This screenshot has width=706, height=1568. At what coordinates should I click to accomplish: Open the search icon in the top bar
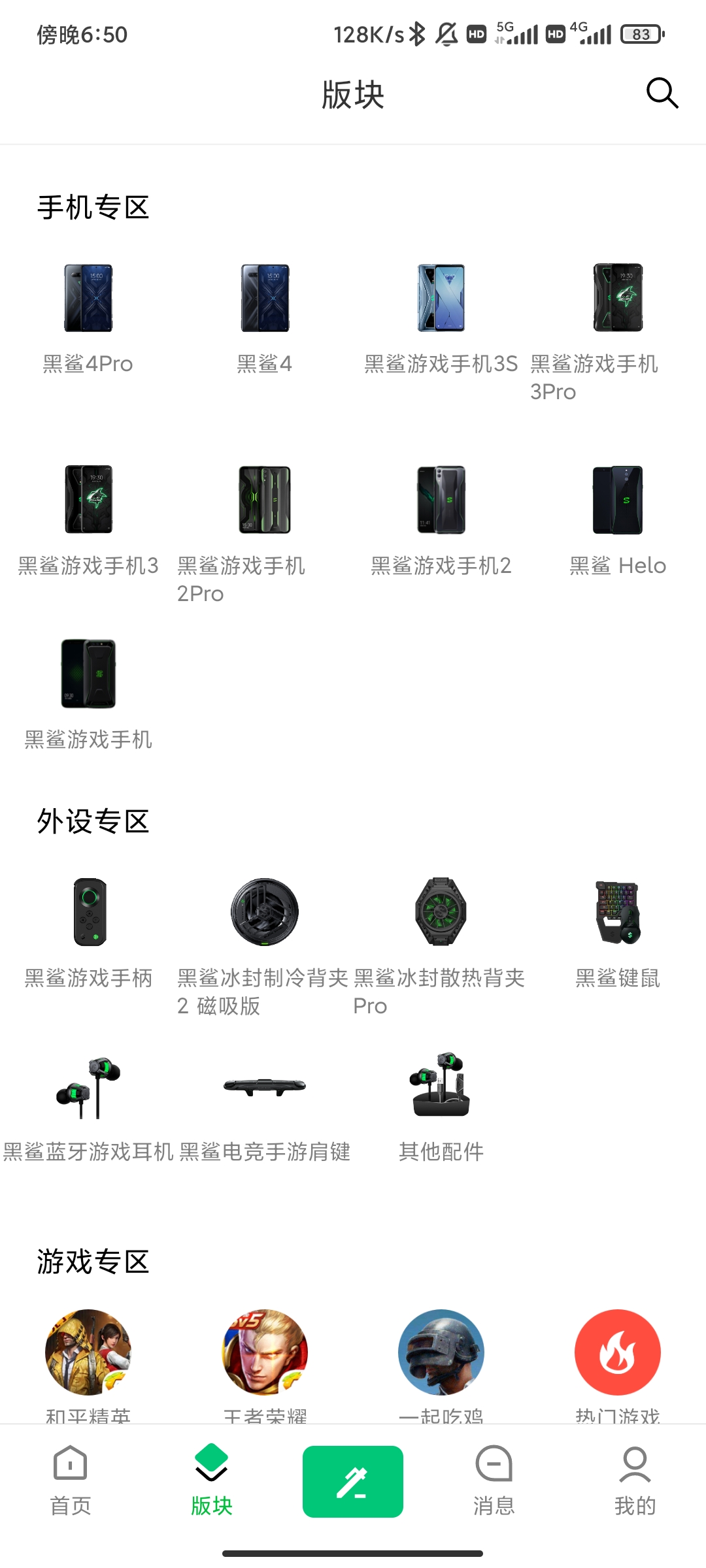tap(662, 93)
